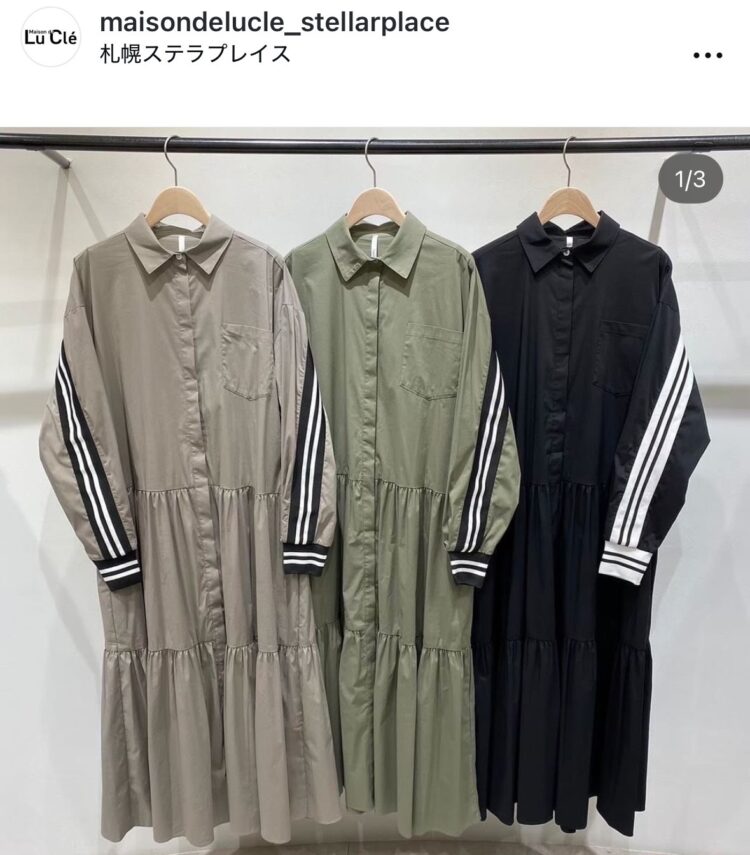Image resolution: width=750 pixels, height=855 pixels.
Task: Open the 札幌ステラプレイス location
Action: tap(196, 54)
